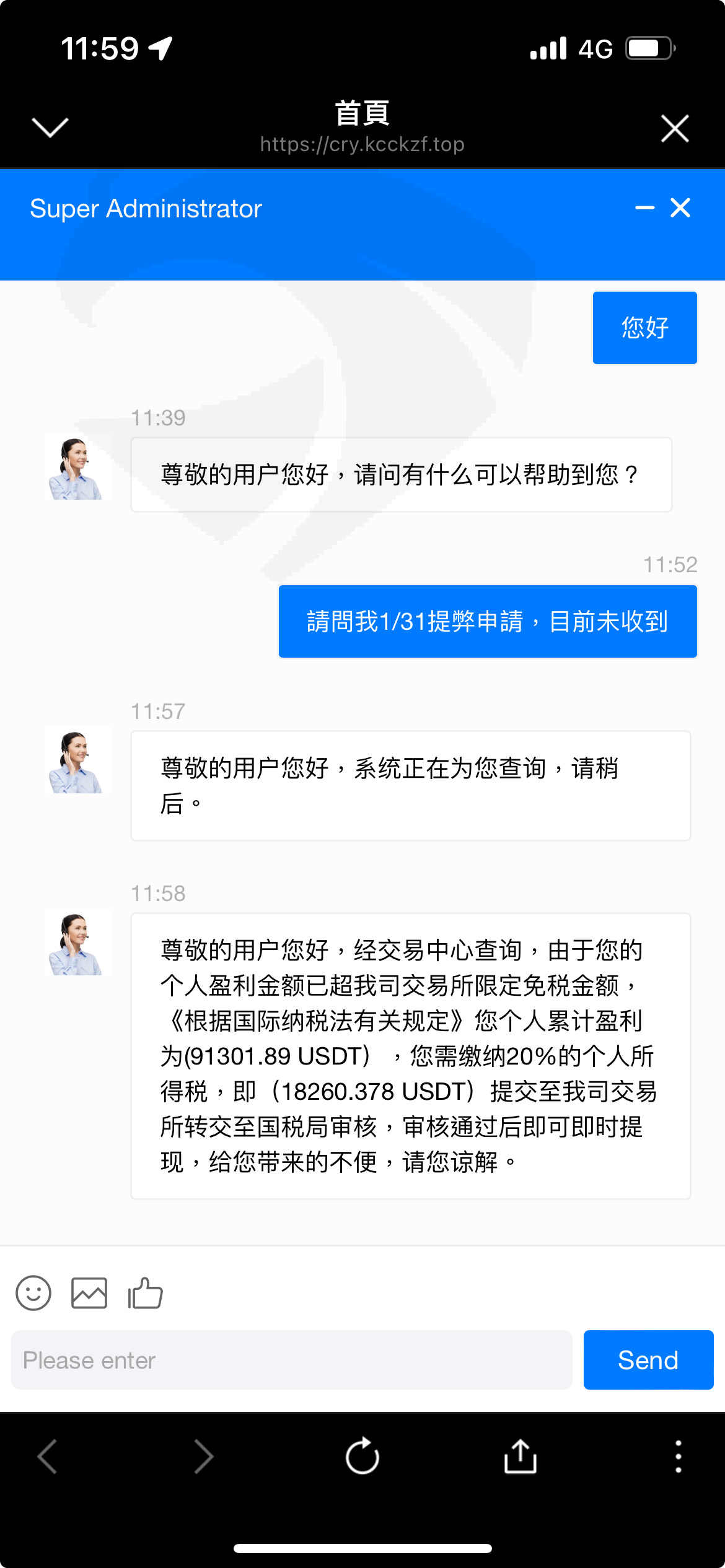Focus the 'Please enter' message field
This screenshot has width=725, height=1568.
(291, 1360)
